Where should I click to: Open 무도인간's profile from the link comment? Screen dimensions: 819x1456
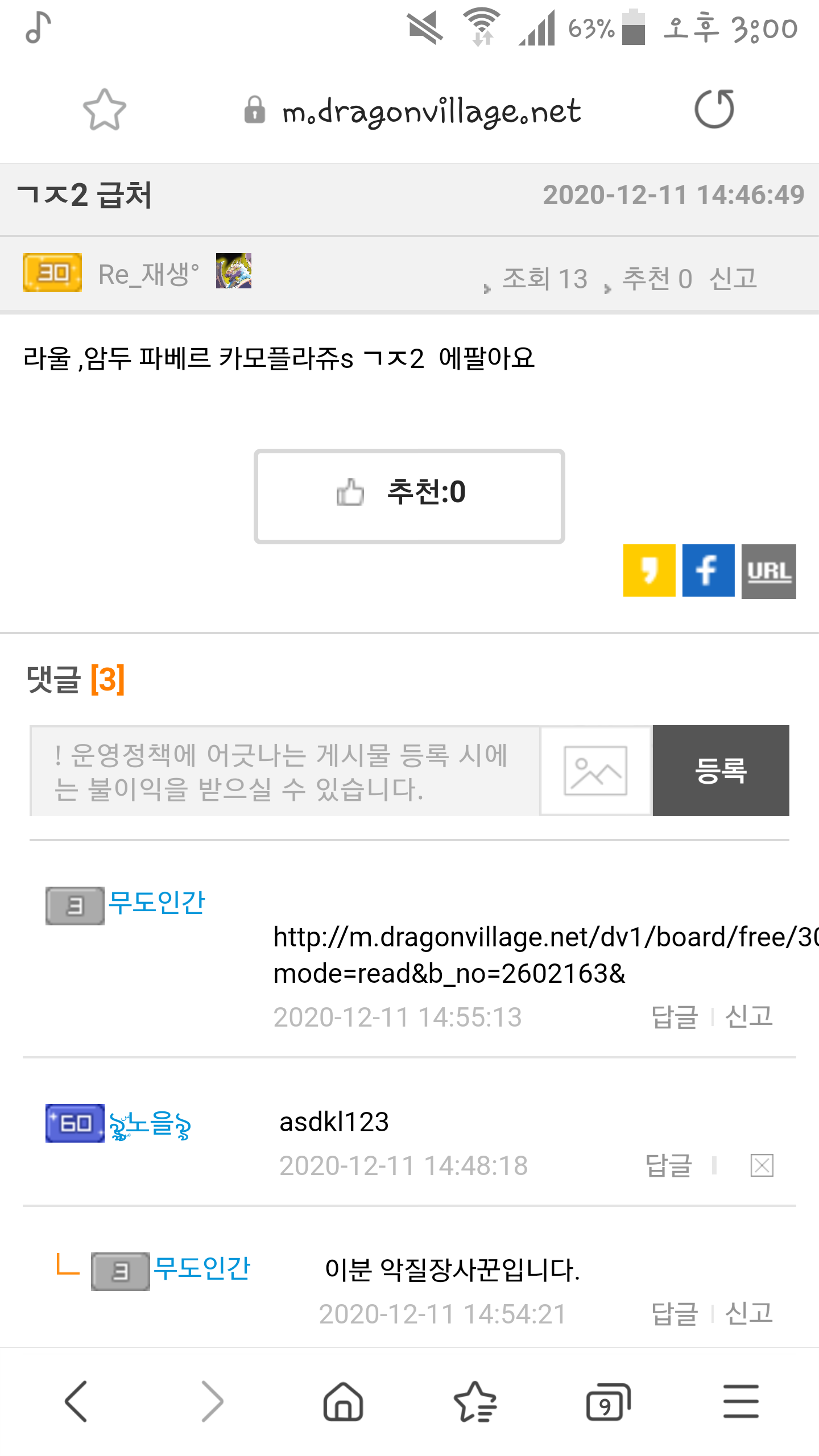[156, 903]
